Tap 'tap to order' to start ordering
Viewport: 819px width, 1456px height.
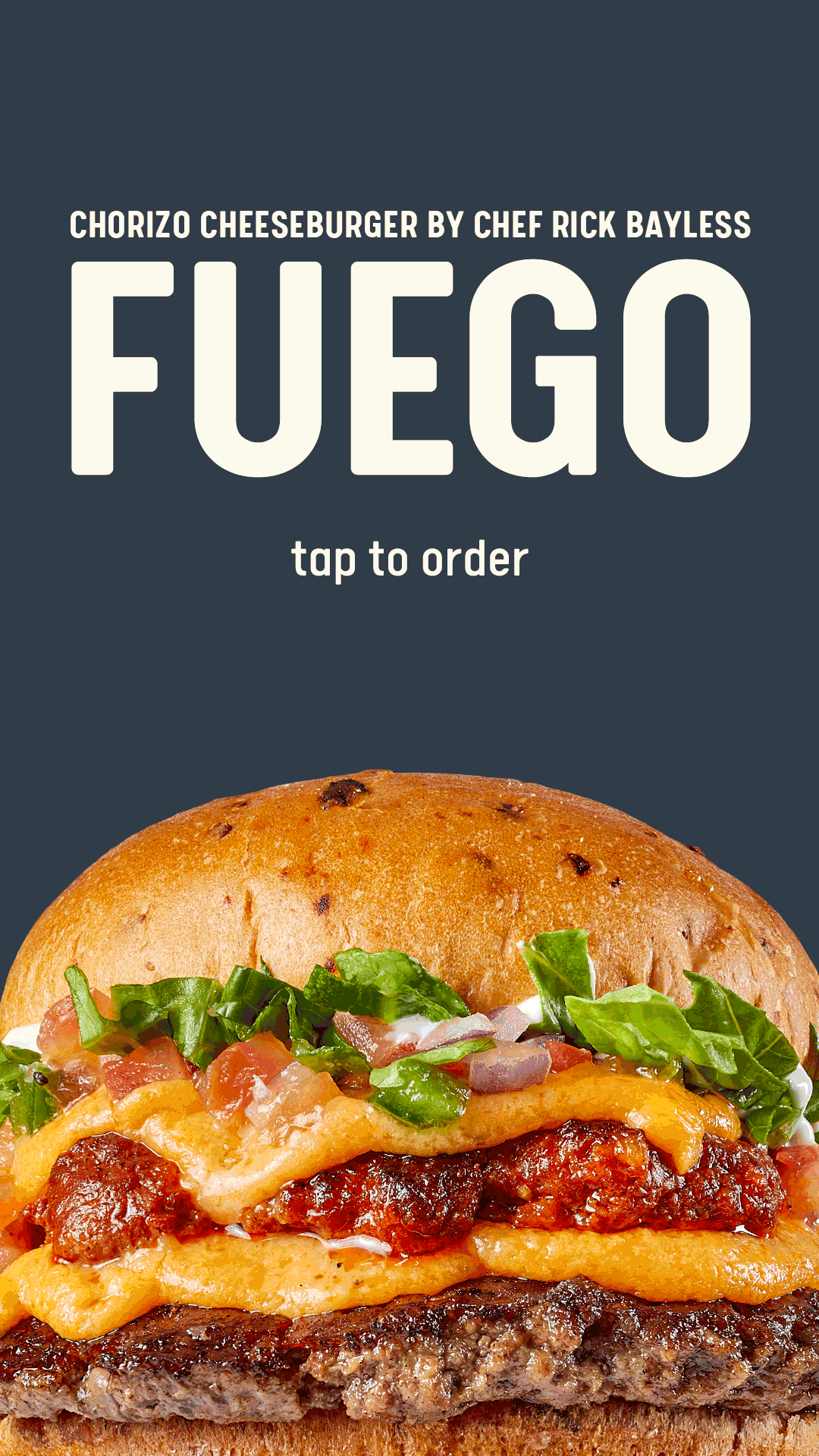(x=409, y=560)
